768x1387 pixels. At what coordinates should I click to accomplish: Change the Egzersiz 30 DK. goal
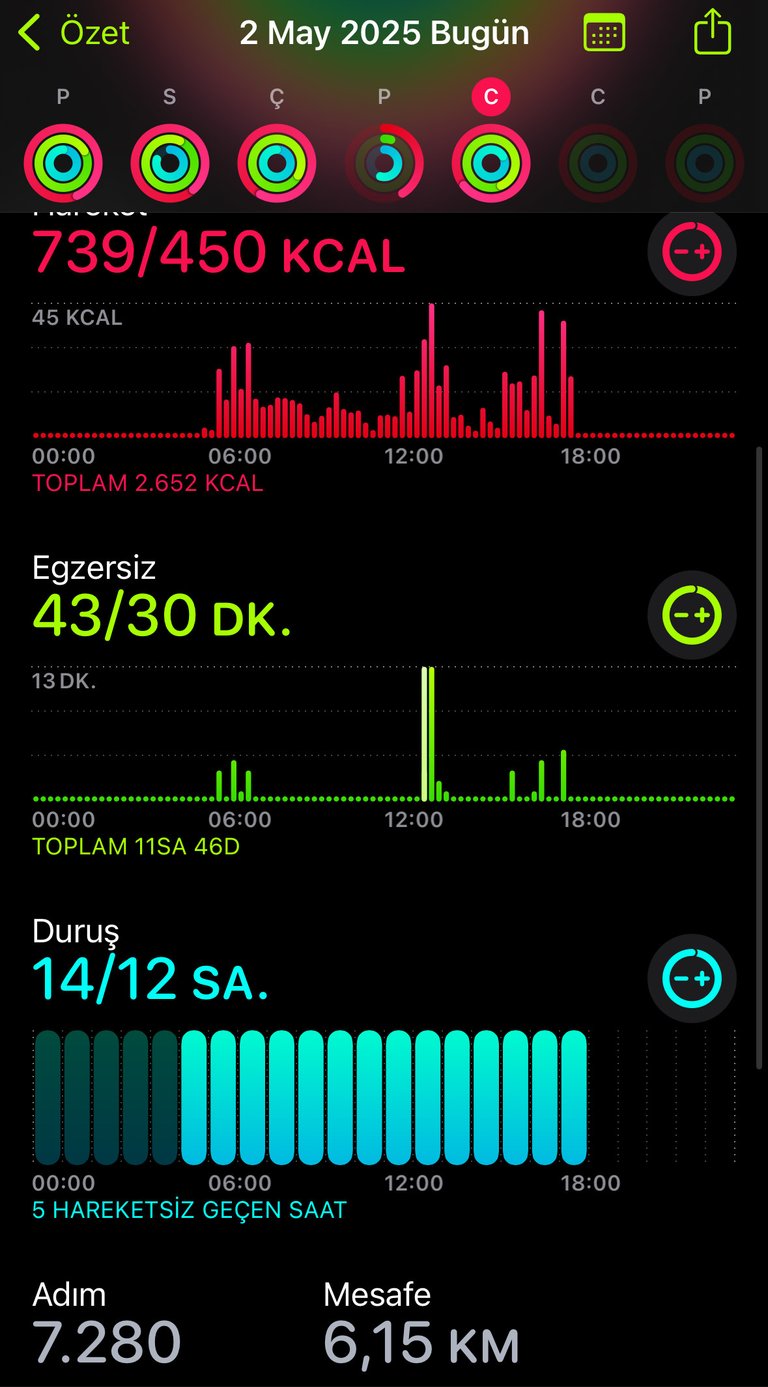tap(692, 614)
